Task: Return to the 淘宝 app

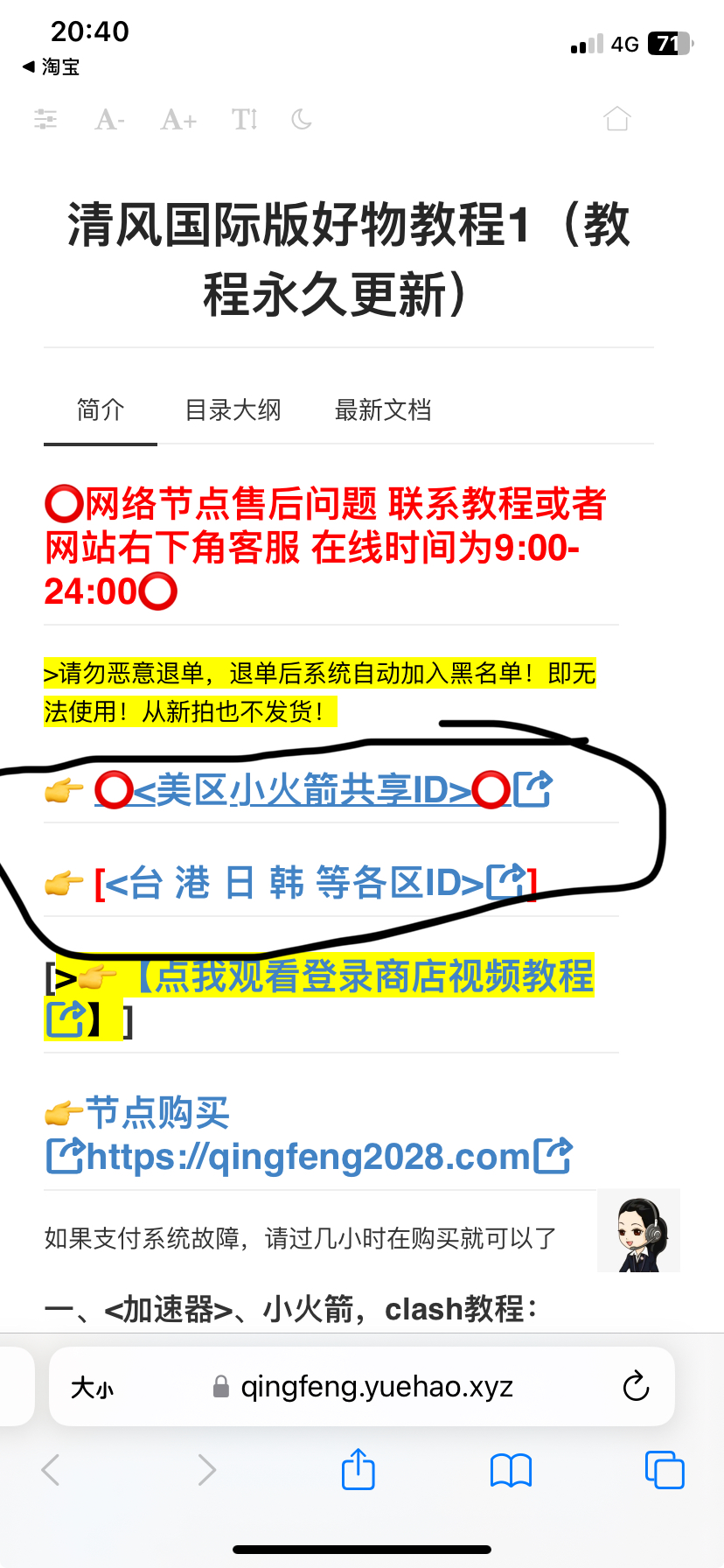Action: pyautogui.click(x=52, y=67)
